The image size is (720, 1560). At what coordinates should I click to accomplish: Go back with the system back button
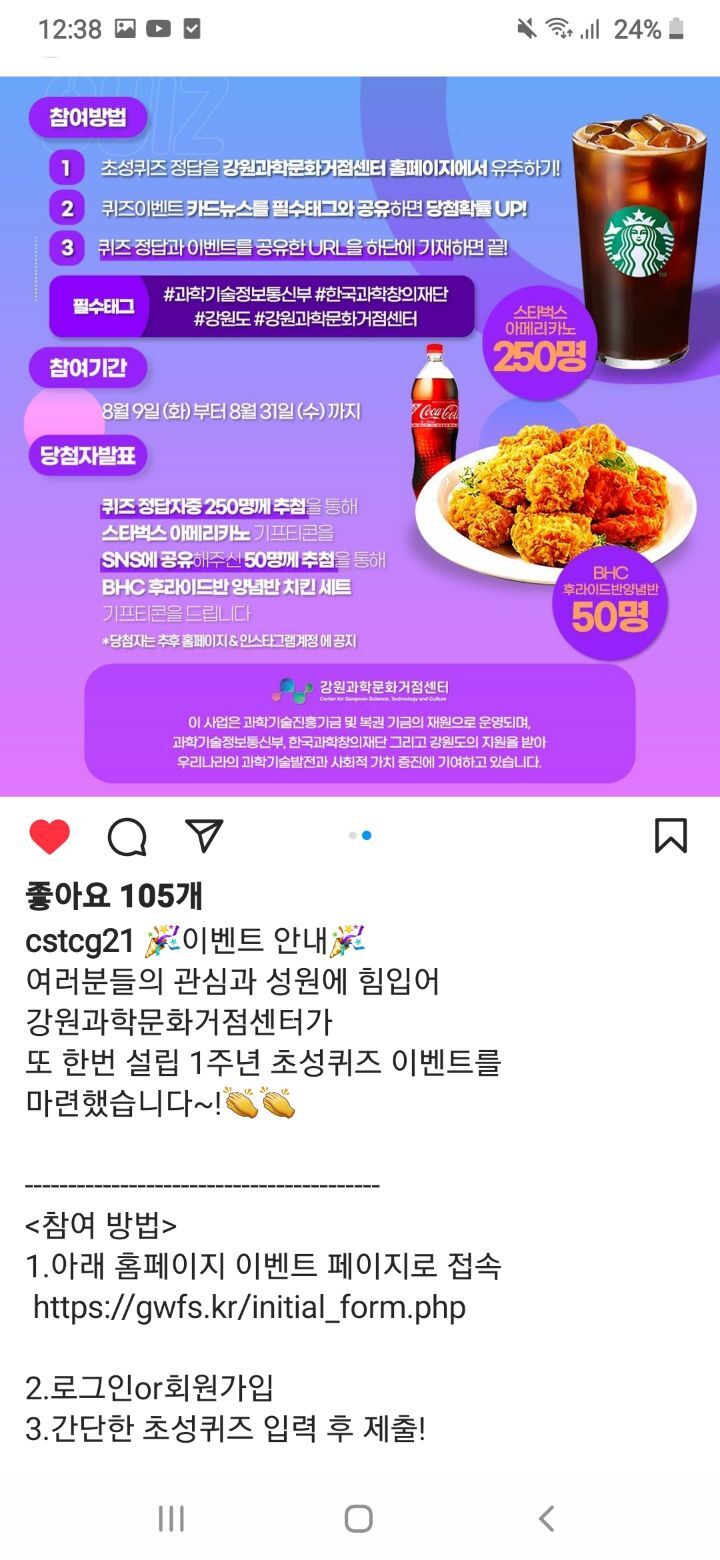546,1518
